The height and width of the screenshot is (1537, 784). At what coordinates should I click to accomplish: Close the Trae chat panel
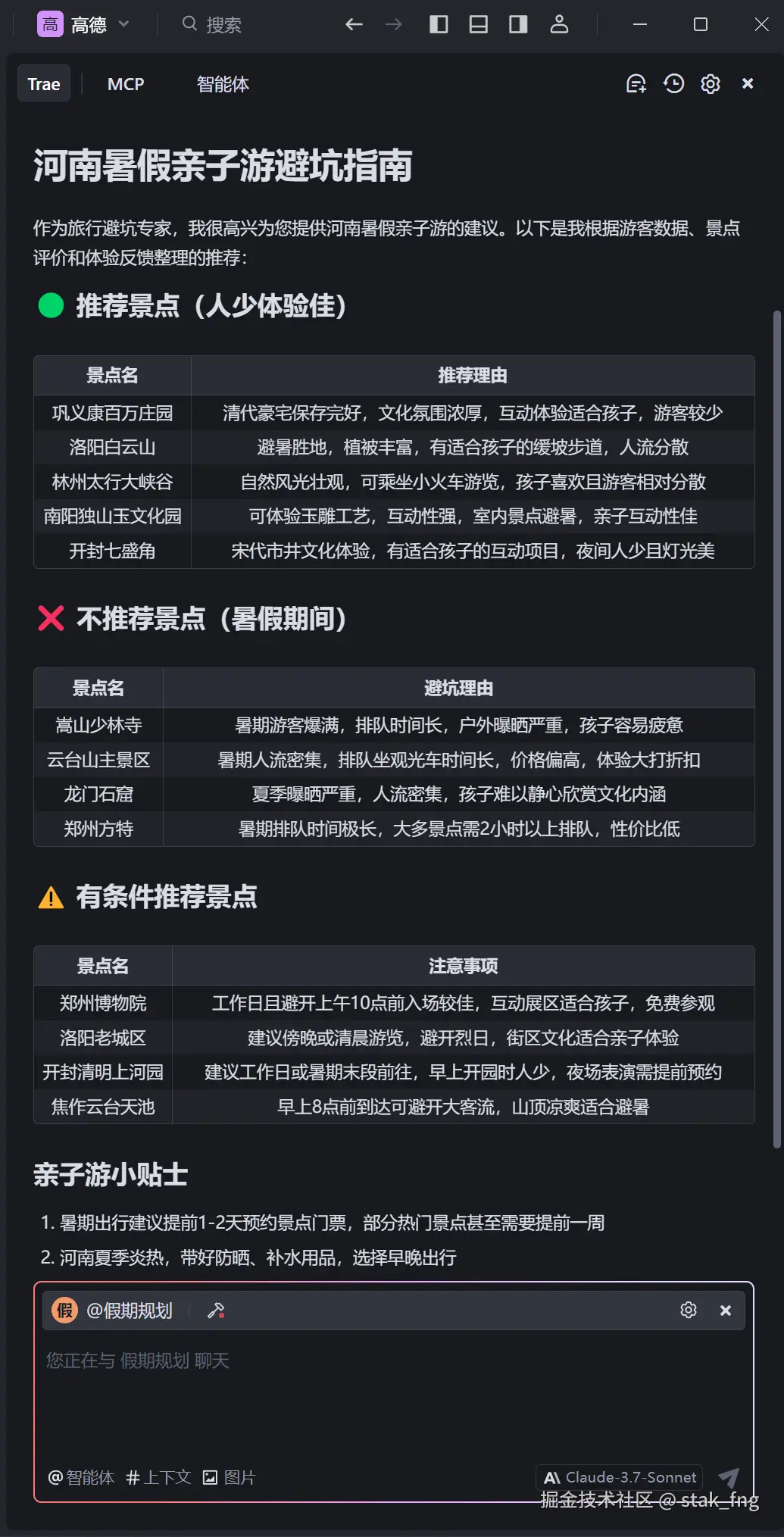click(x=748, y=84)
